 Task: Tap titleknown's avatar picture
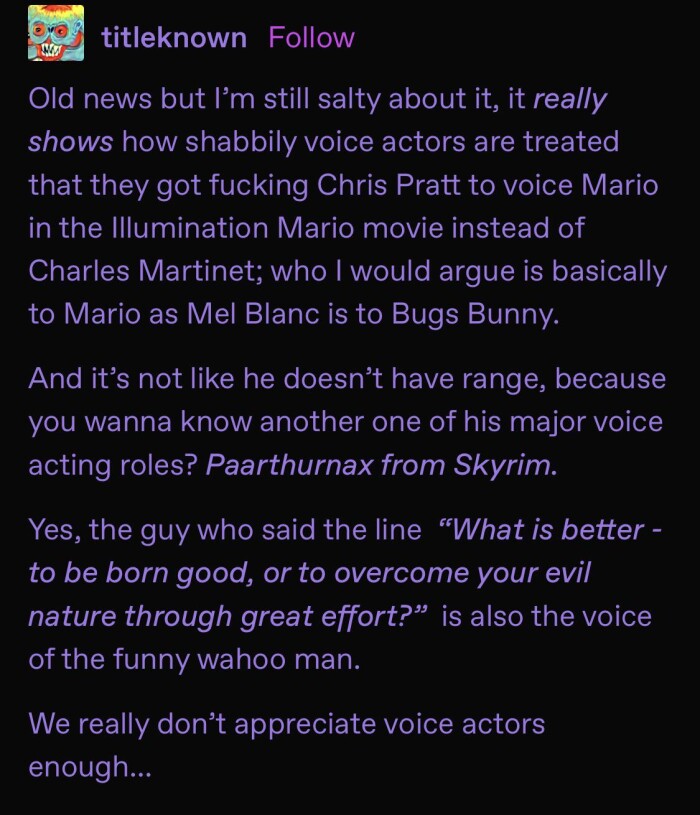(57, 32)
